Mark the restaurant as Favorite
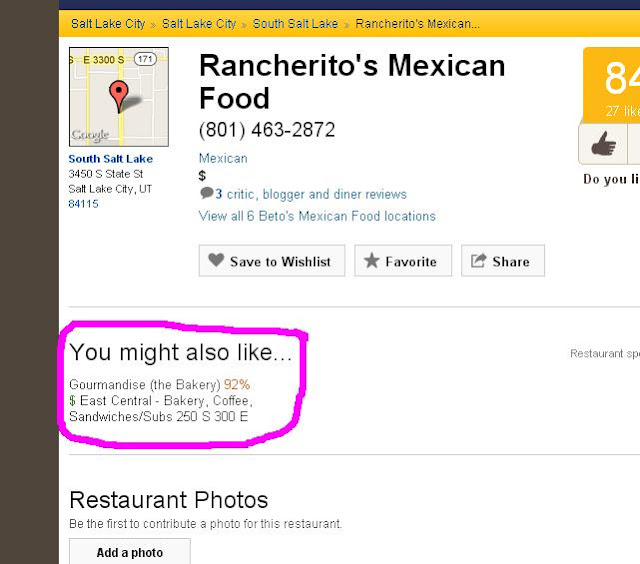This screenshot has width=640, height=564. click(402, 261)
